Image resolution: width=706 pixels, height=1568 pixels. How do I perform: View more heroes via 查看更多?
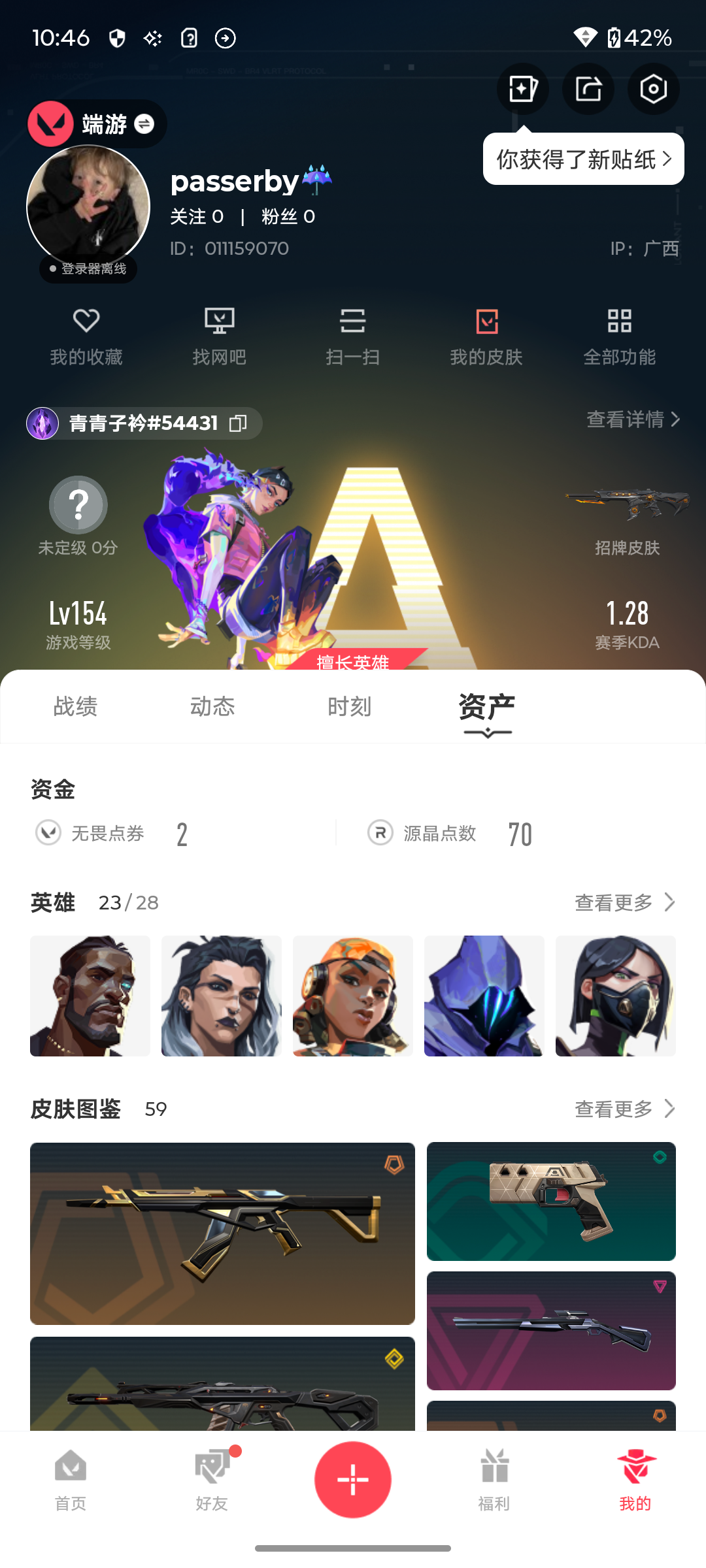[624, 902]
